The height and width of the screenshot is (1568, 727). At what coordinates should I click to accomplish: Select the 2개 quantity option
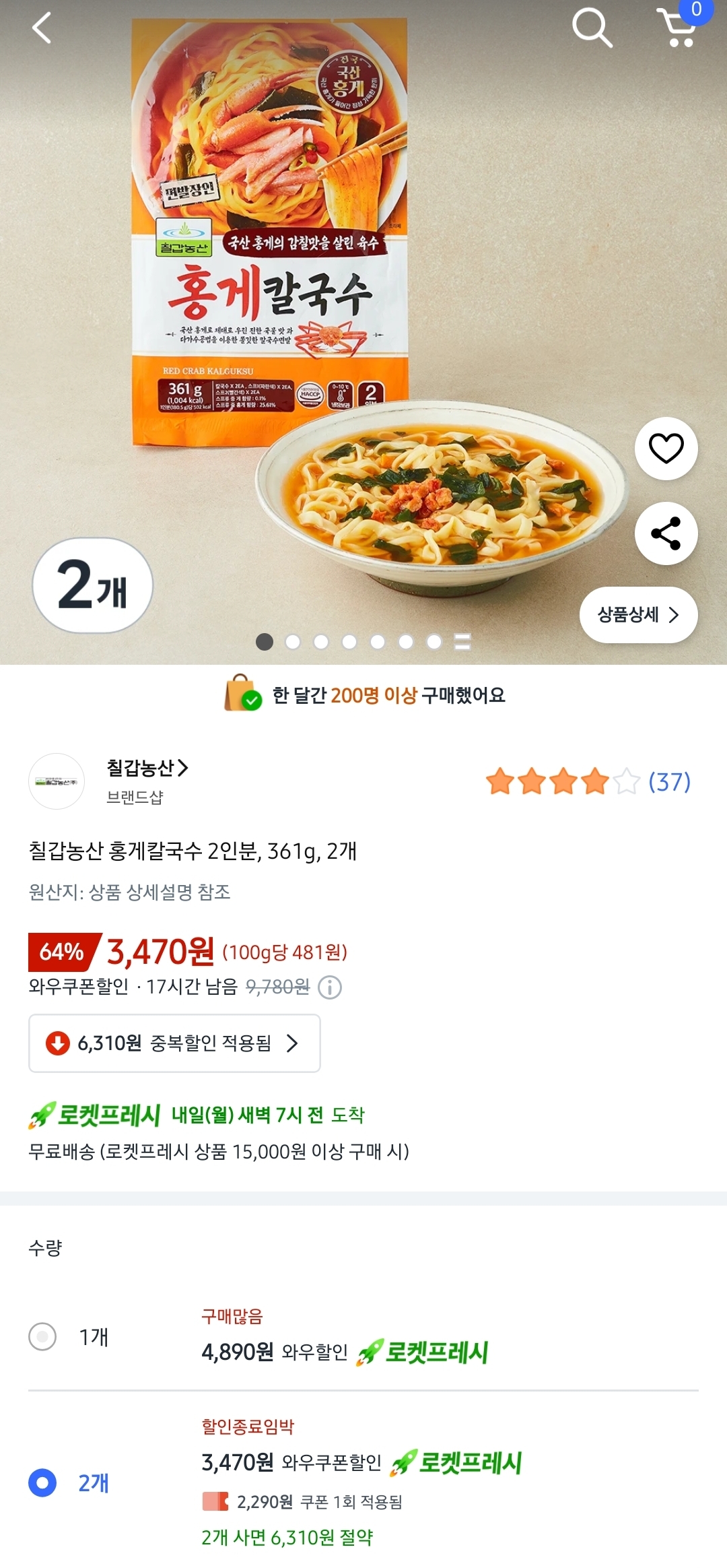click(42, 1482)
